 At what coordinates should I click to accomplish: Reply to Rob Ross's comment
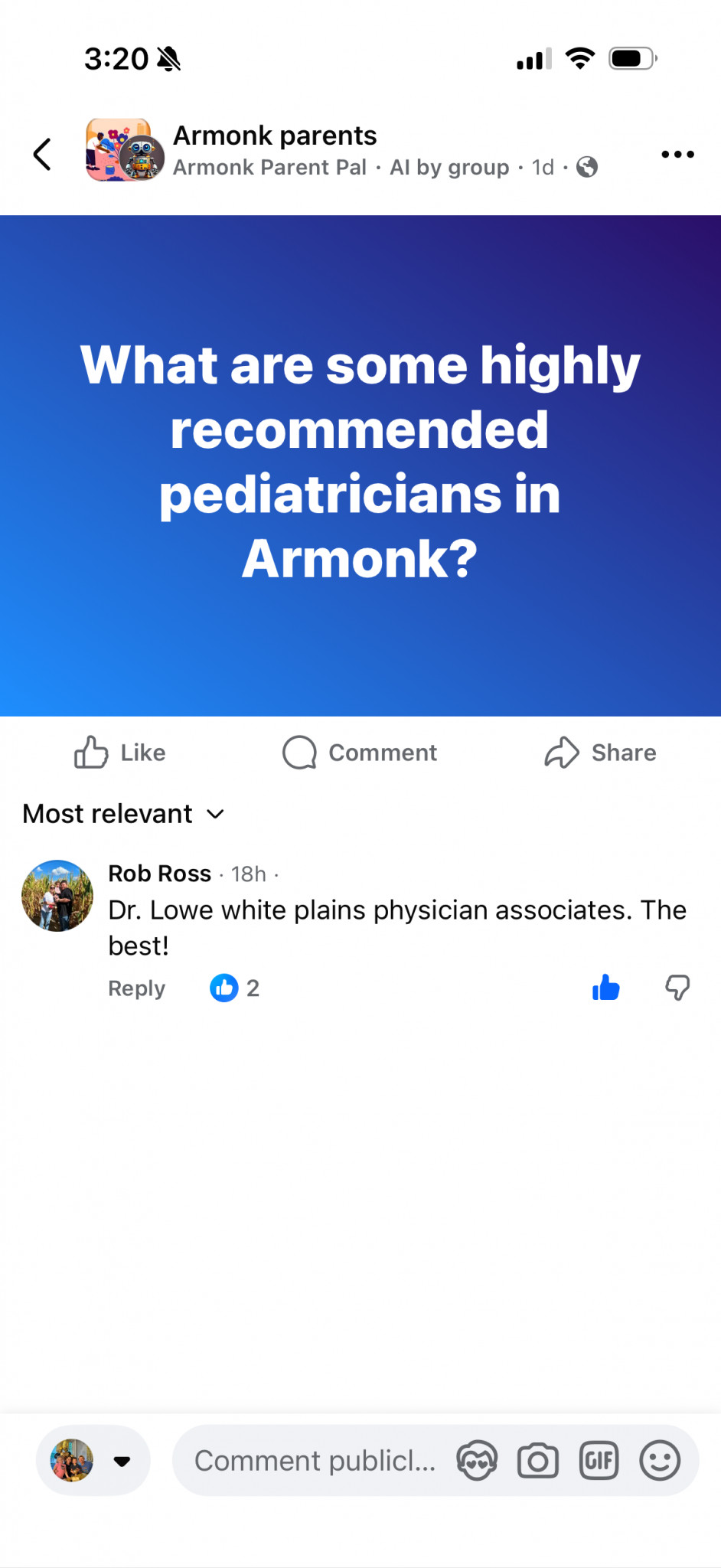(x=136, y=988)
